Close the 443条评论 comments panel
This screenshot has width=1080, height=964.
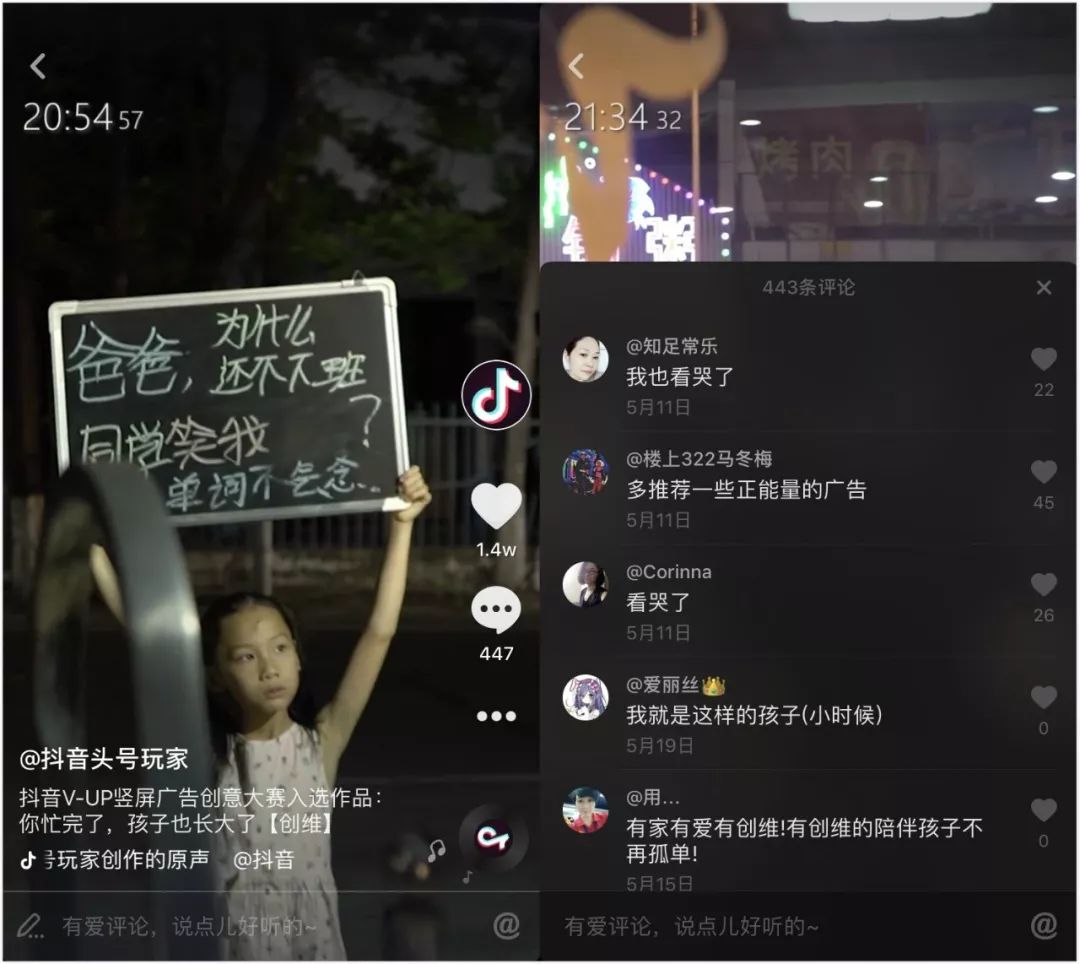click(x=1043, y=288)
